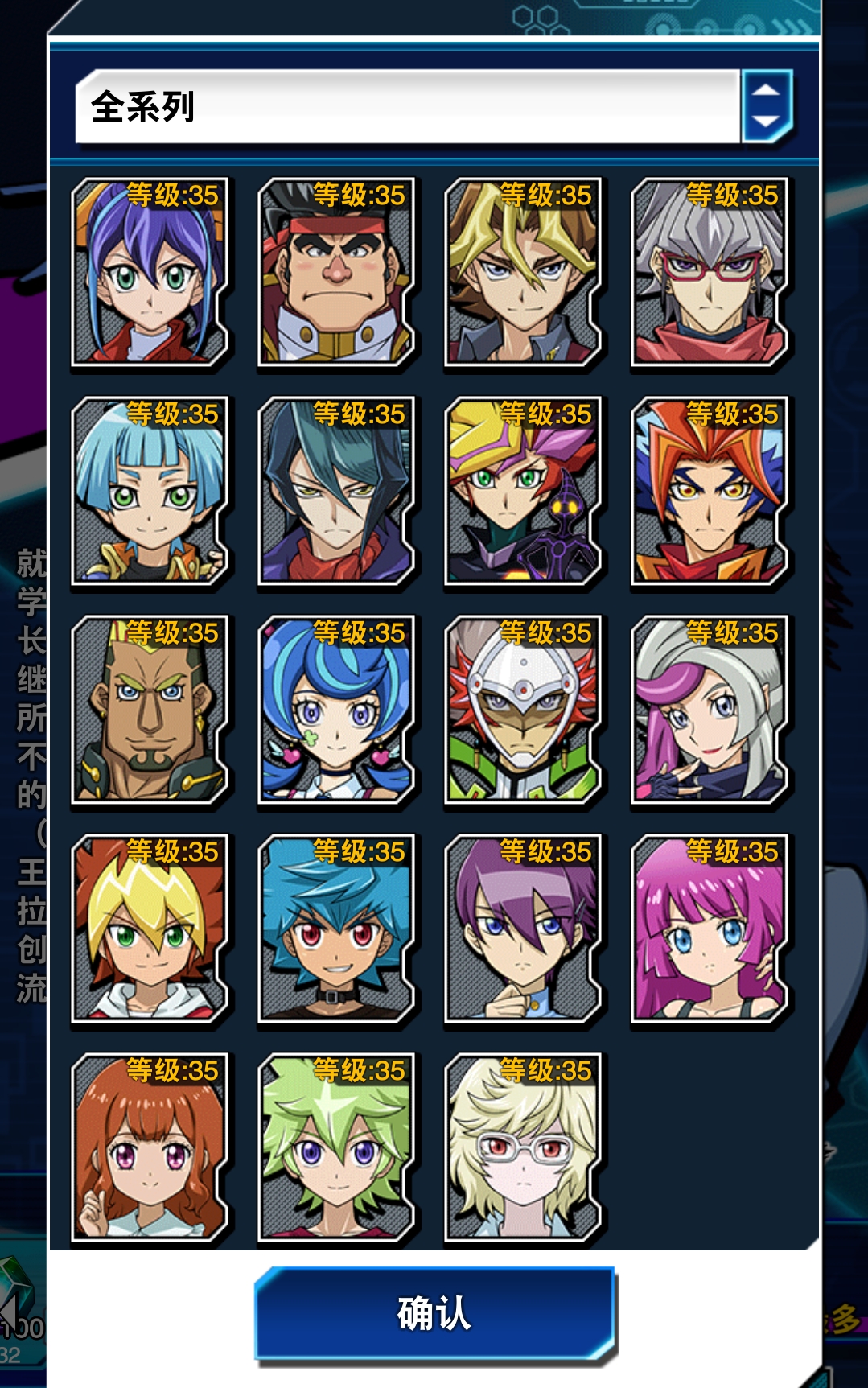Open the 全系列 series dropdown

click(434, 107)
